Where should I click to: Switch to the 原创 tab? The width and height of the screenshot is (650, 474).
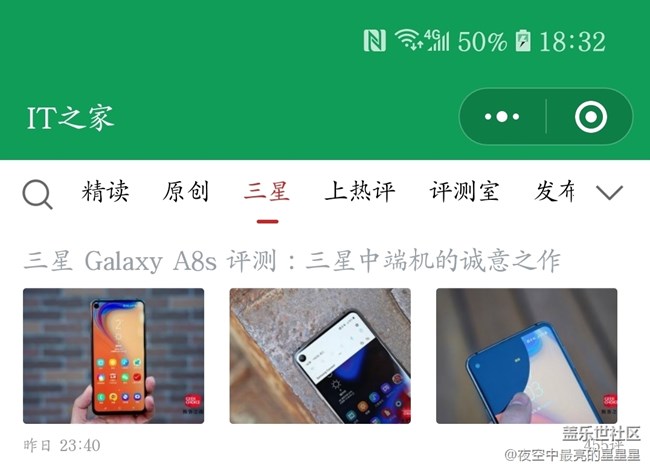pyautogui.click(x=186, y=192)
